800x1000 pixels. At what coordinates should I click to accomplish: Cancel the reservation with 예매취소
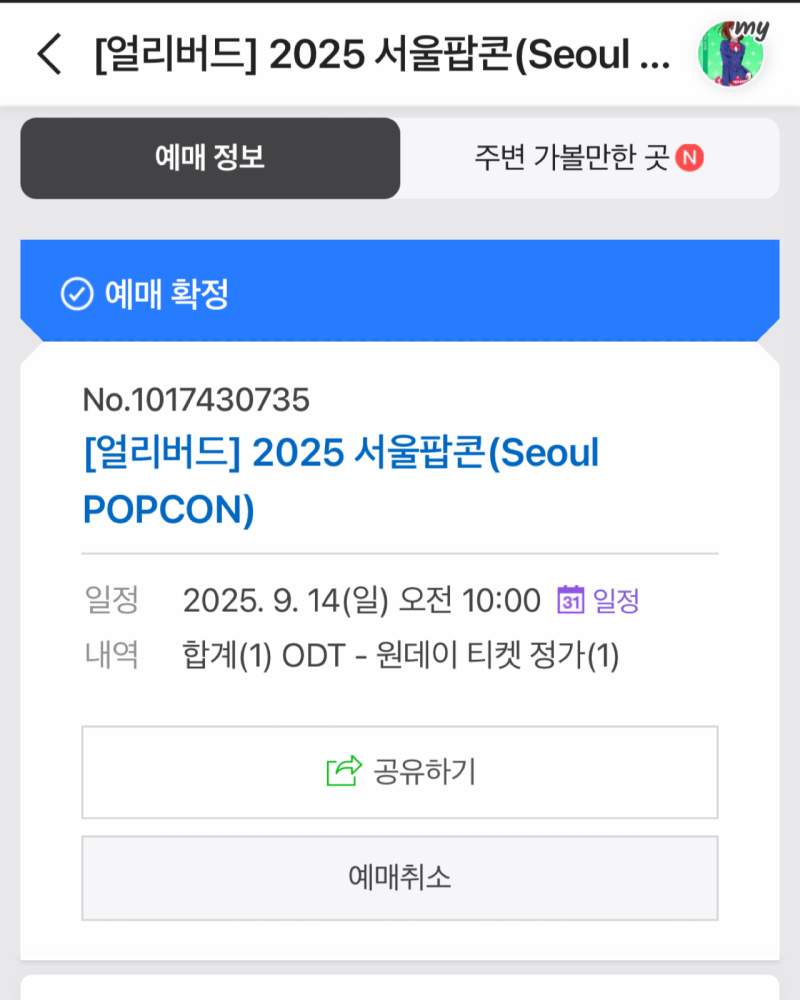pos(400,878)
